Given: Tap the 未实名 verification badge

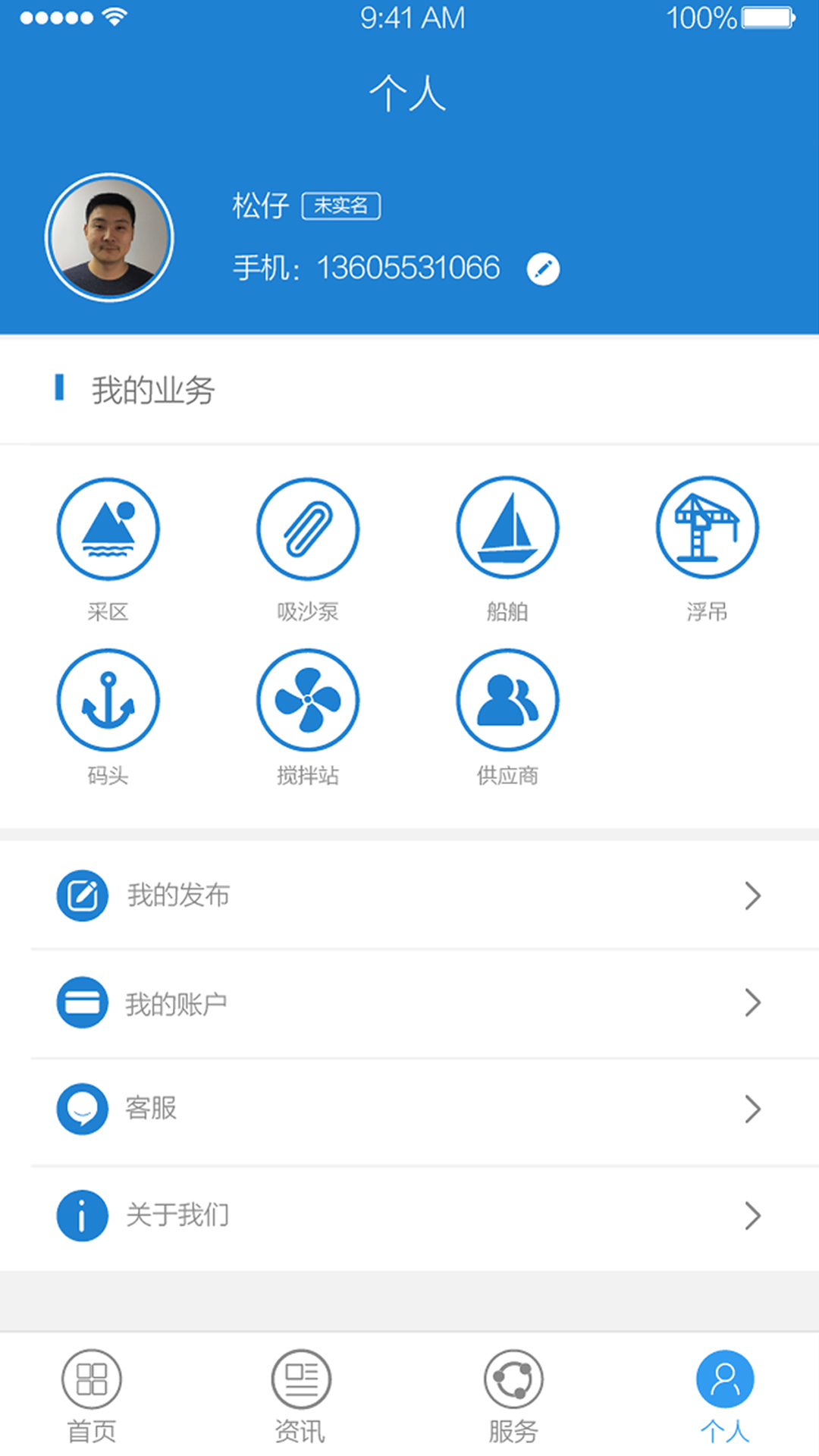Looking at the screenshot, I should [341, 206].
